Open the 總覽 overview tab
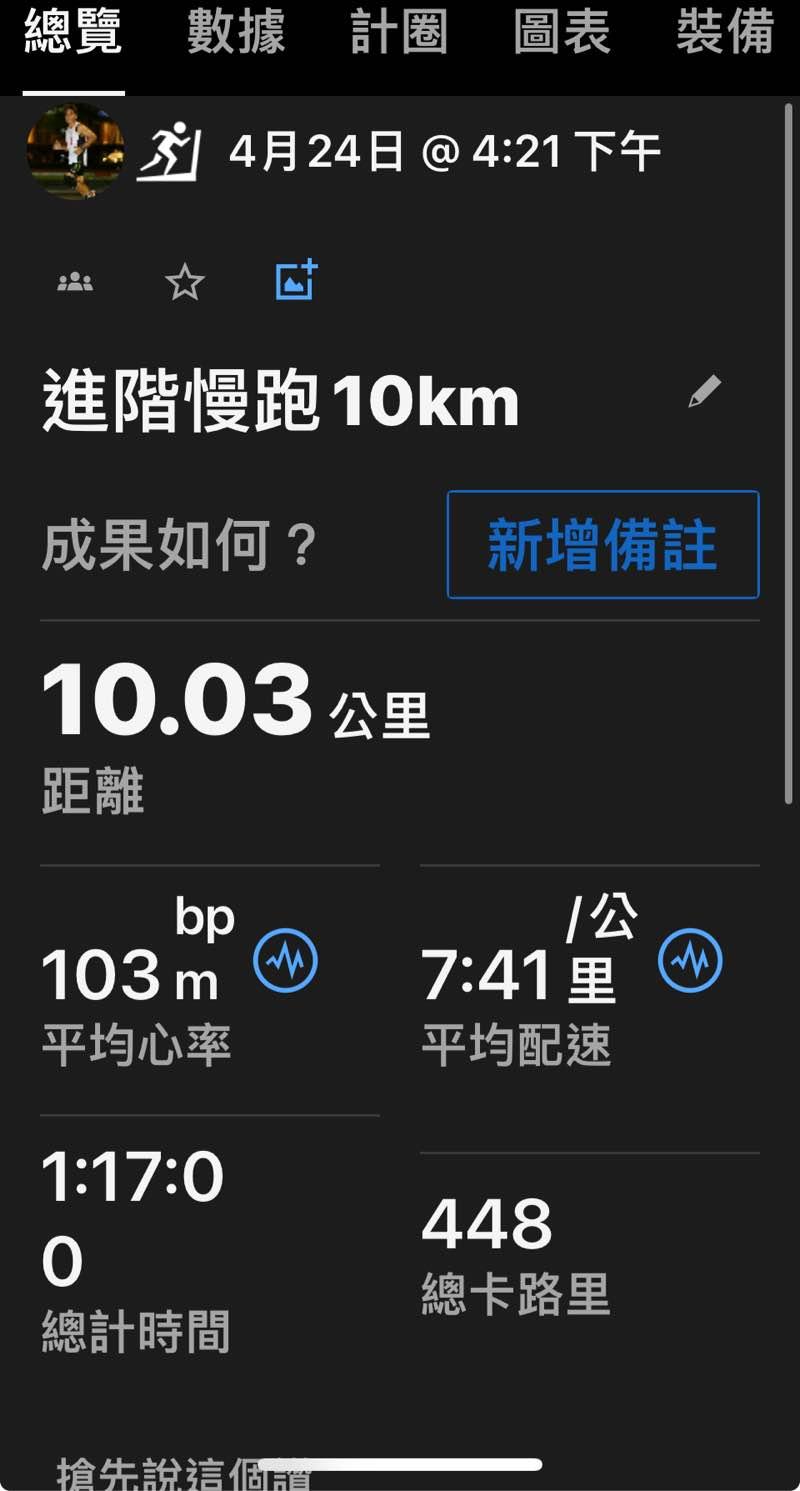This screenshot has height=1491, width=800. (x=73, y=32)
